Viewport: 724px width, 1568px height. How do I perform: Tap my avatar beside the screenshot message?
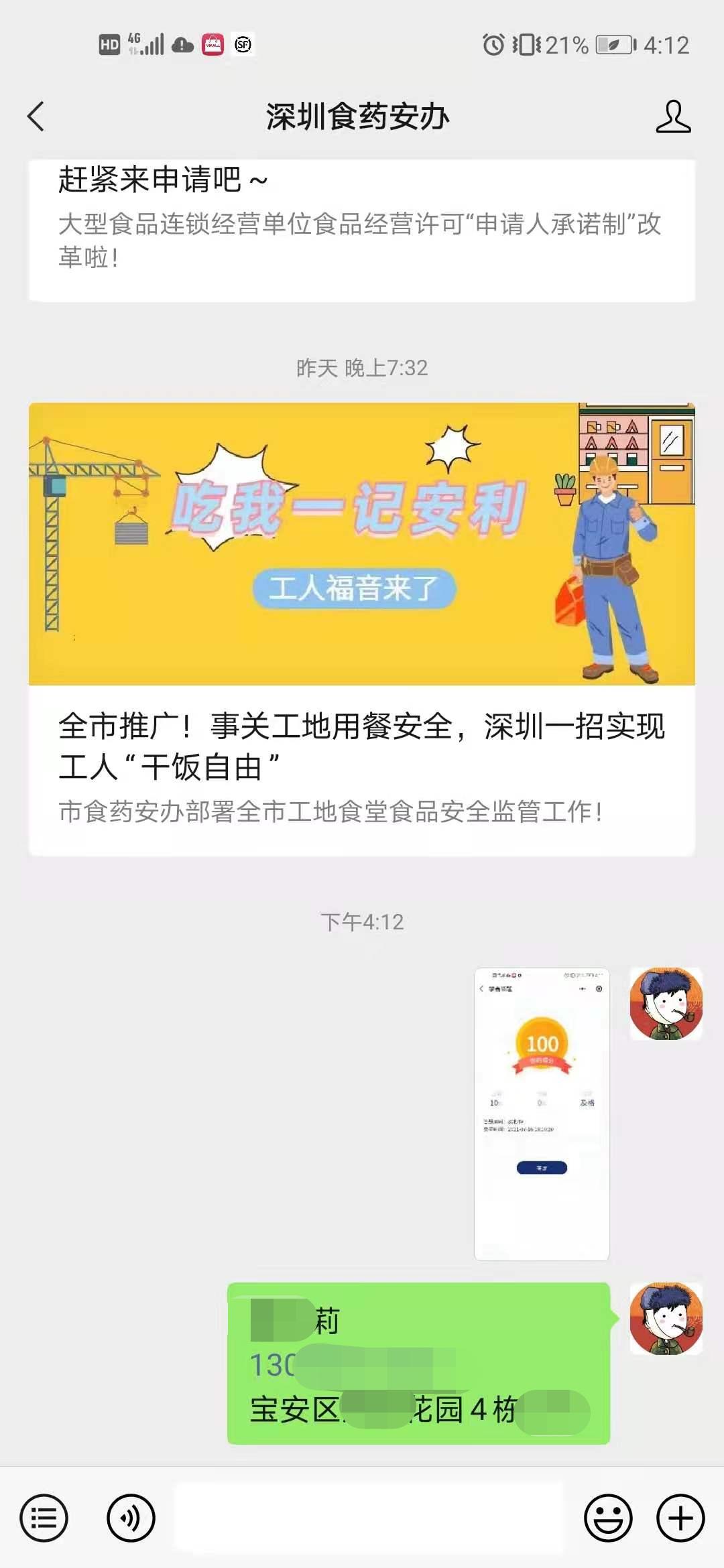tap(666, 1004)
